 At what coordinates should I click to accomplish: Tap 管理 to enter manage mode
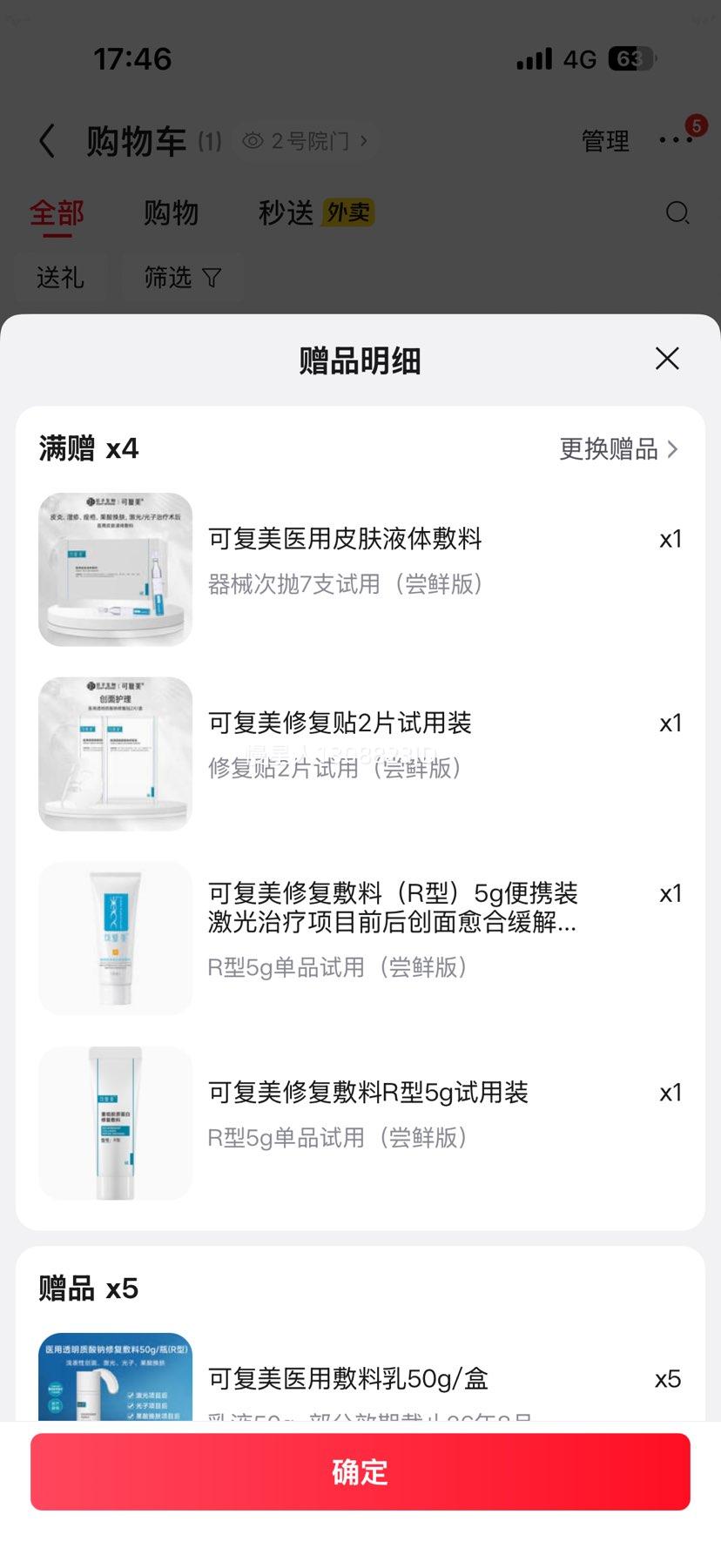(605, 141)
